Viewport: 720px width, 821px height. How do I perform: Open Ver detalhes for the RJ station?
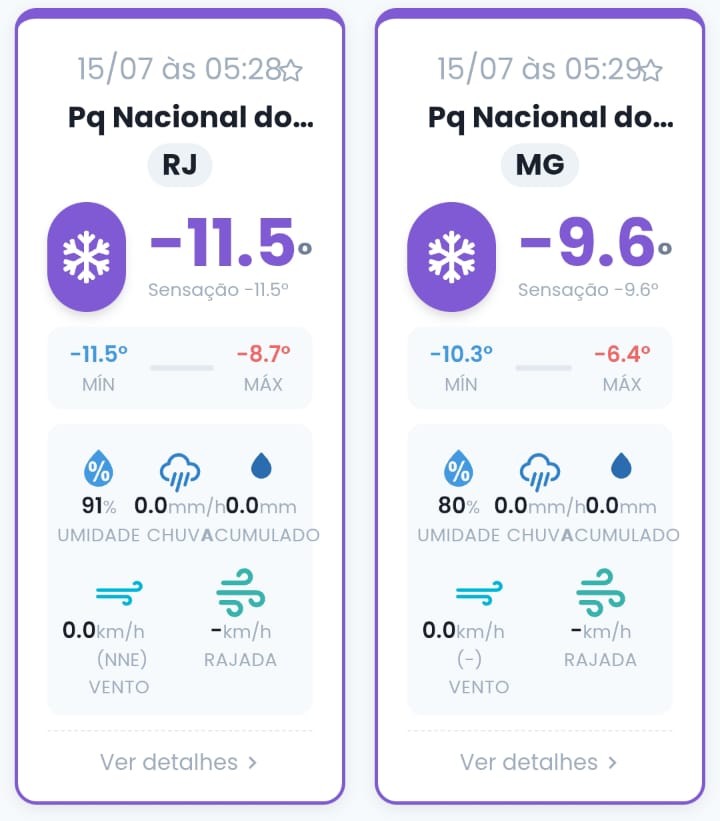(x=179, y=762)
